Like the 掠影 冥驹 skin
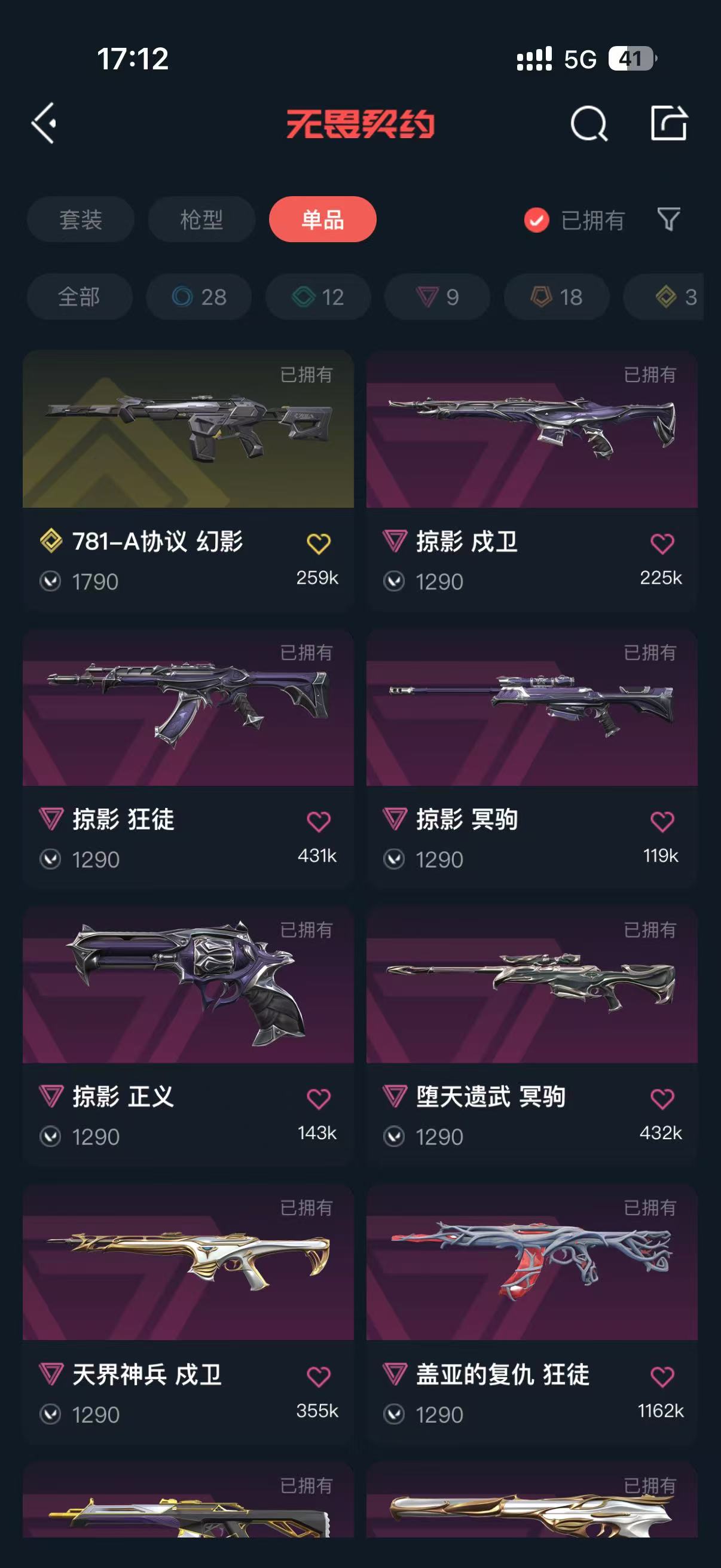This screenshot has width=721, height=1568. [662, 822]
